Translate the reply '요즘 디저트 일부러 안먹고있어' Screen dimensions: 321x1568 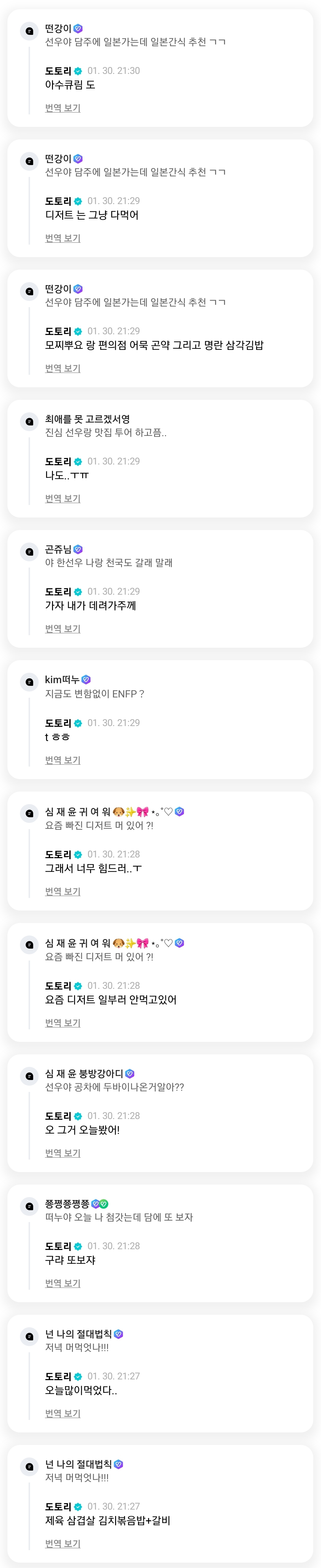coord(62,1023)
